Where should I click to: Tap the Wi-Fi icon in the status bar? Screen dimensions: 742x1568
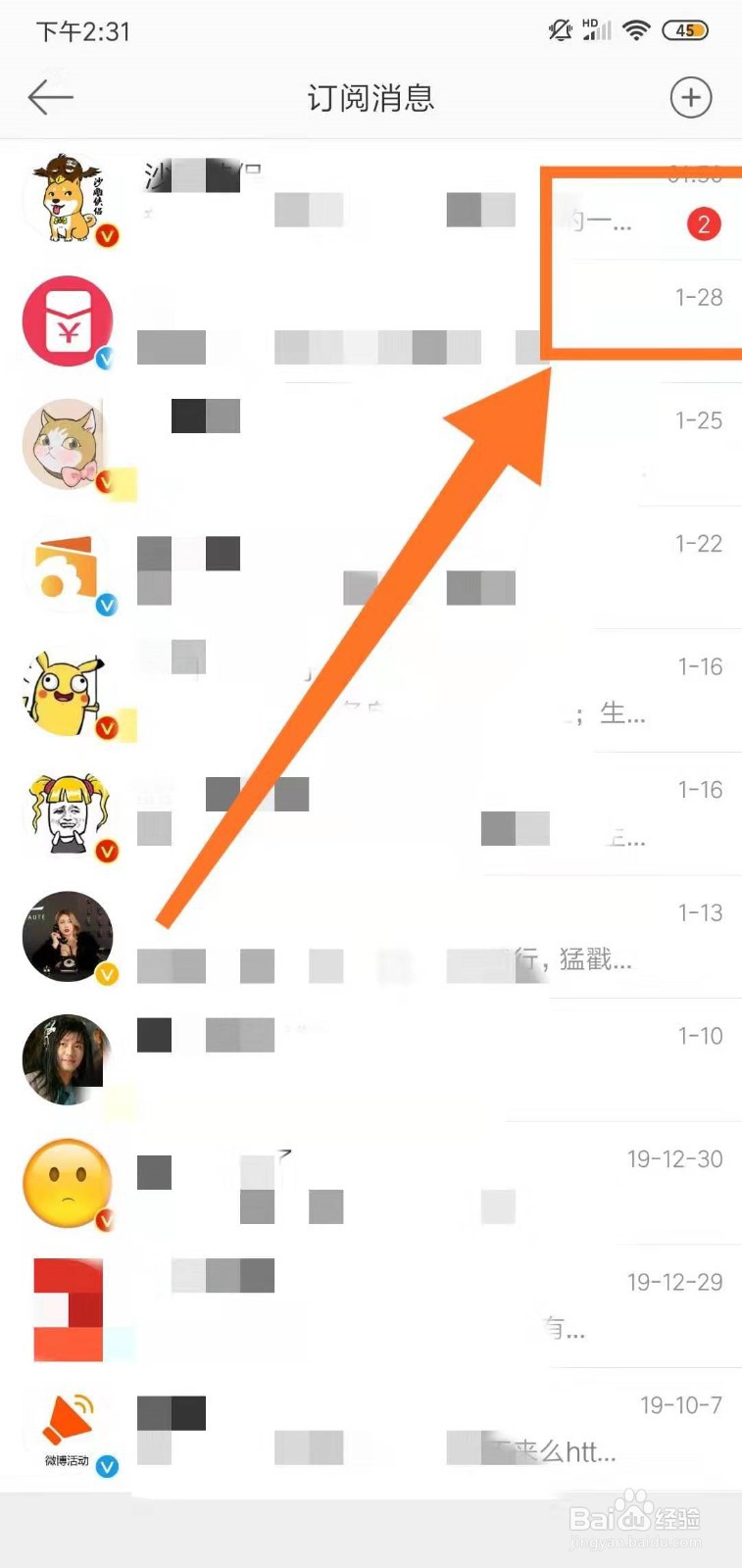click(x=637, y=29)
